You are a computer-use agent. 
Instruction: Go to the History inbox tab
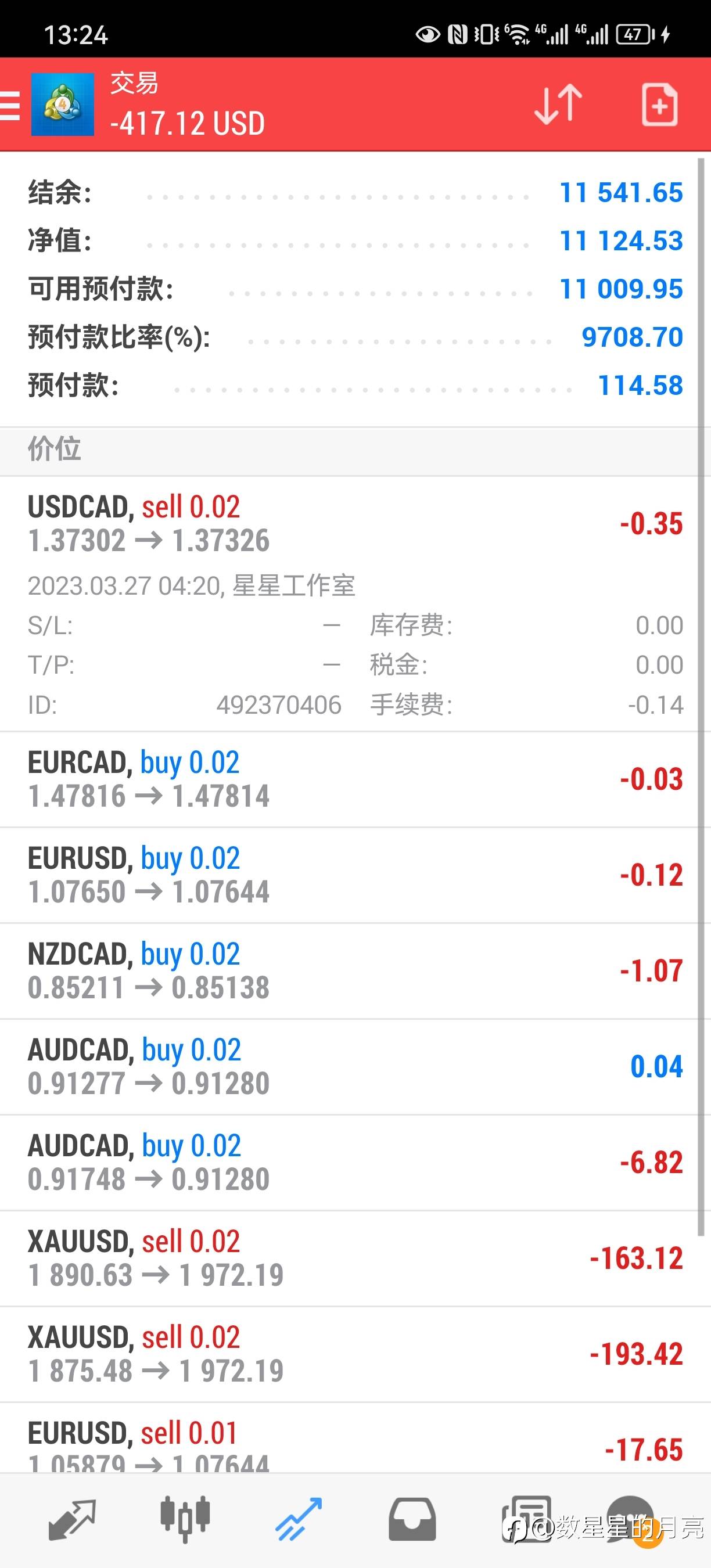pyautogui.click(x=412, y=1519)
